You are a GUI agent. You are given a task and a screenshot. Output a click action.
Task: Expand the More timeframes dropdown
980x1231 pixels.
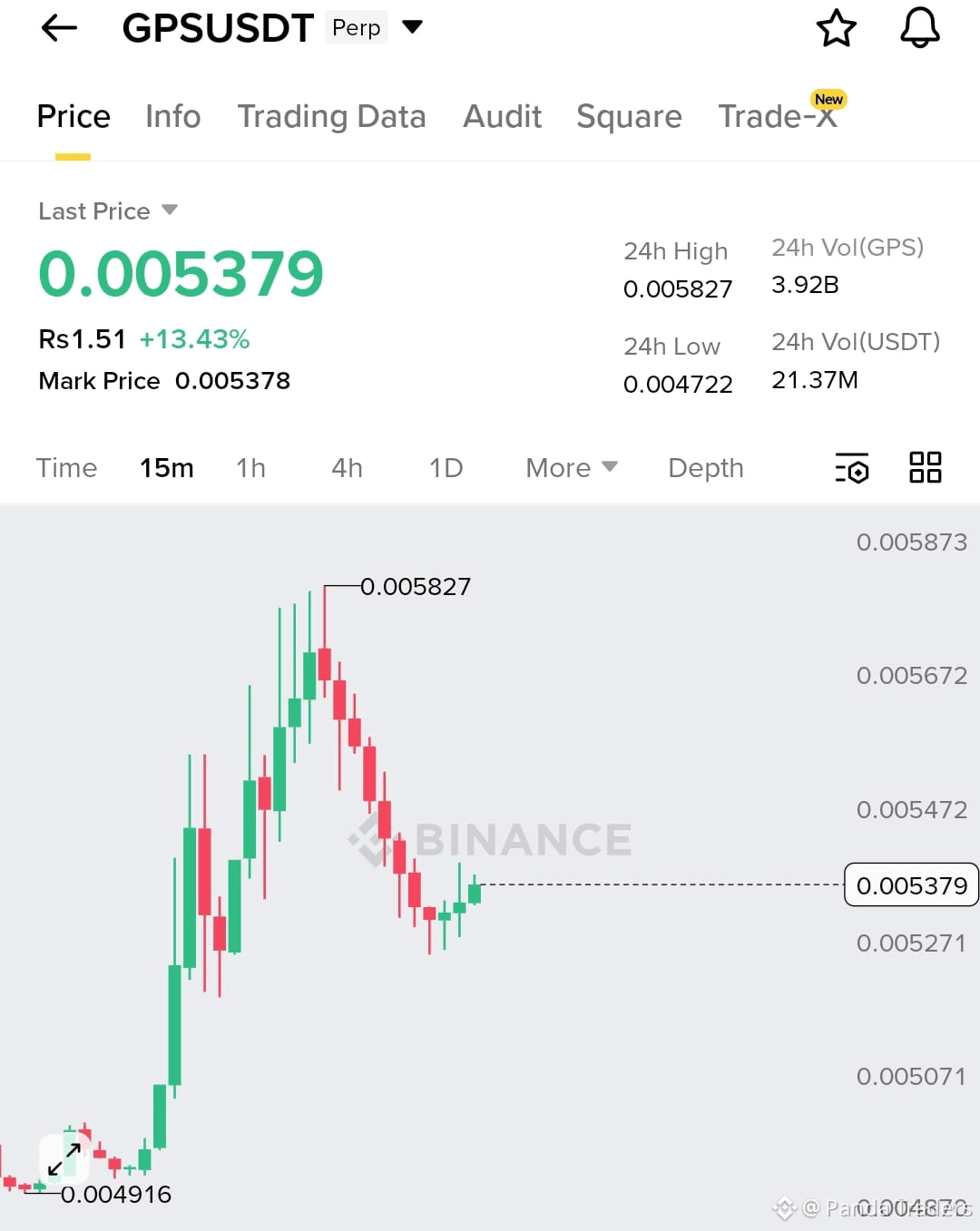tap(570, 468)
